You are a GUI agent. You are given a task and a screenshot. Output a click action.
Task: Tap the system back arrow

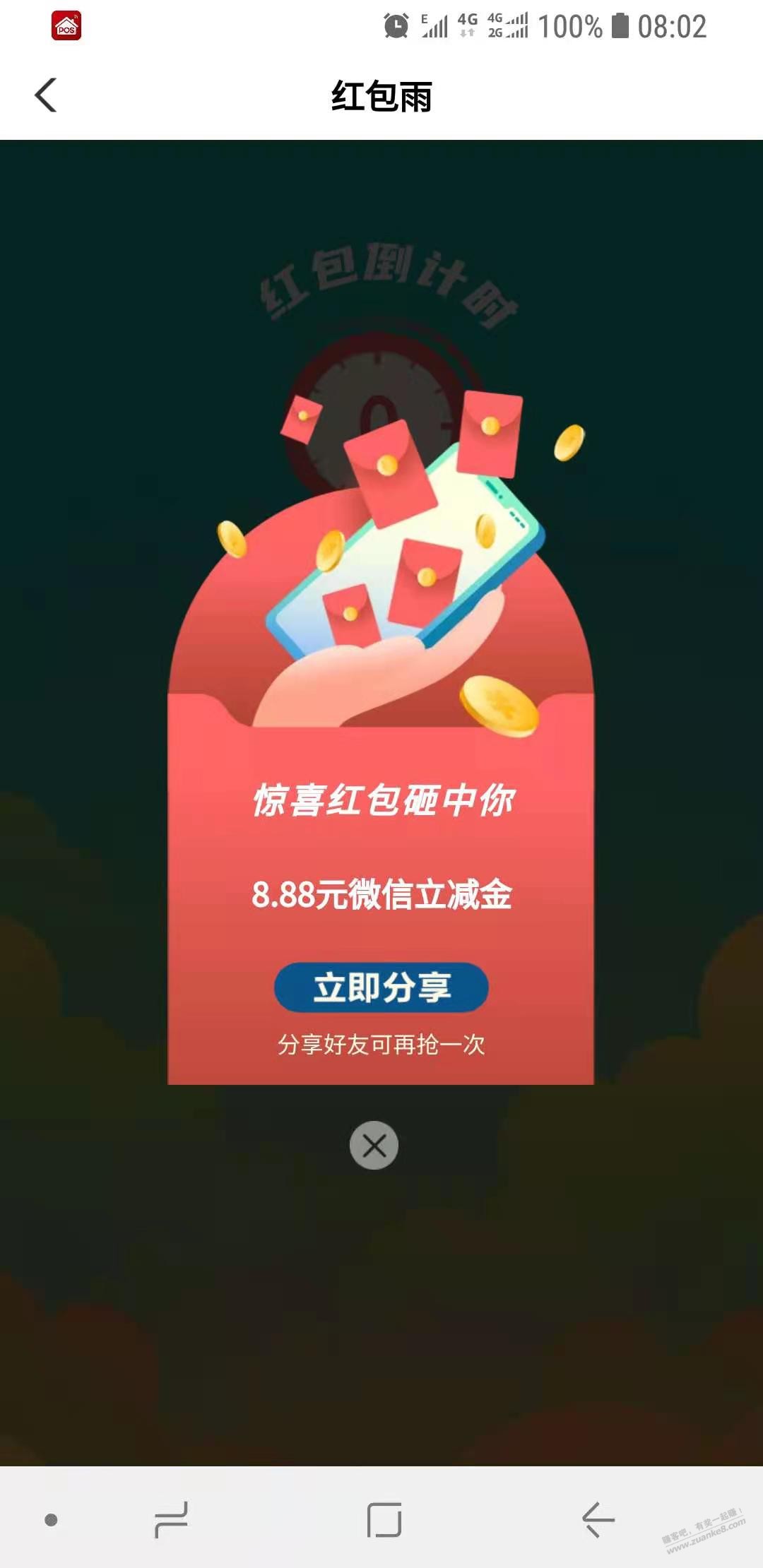point(598,1519)
